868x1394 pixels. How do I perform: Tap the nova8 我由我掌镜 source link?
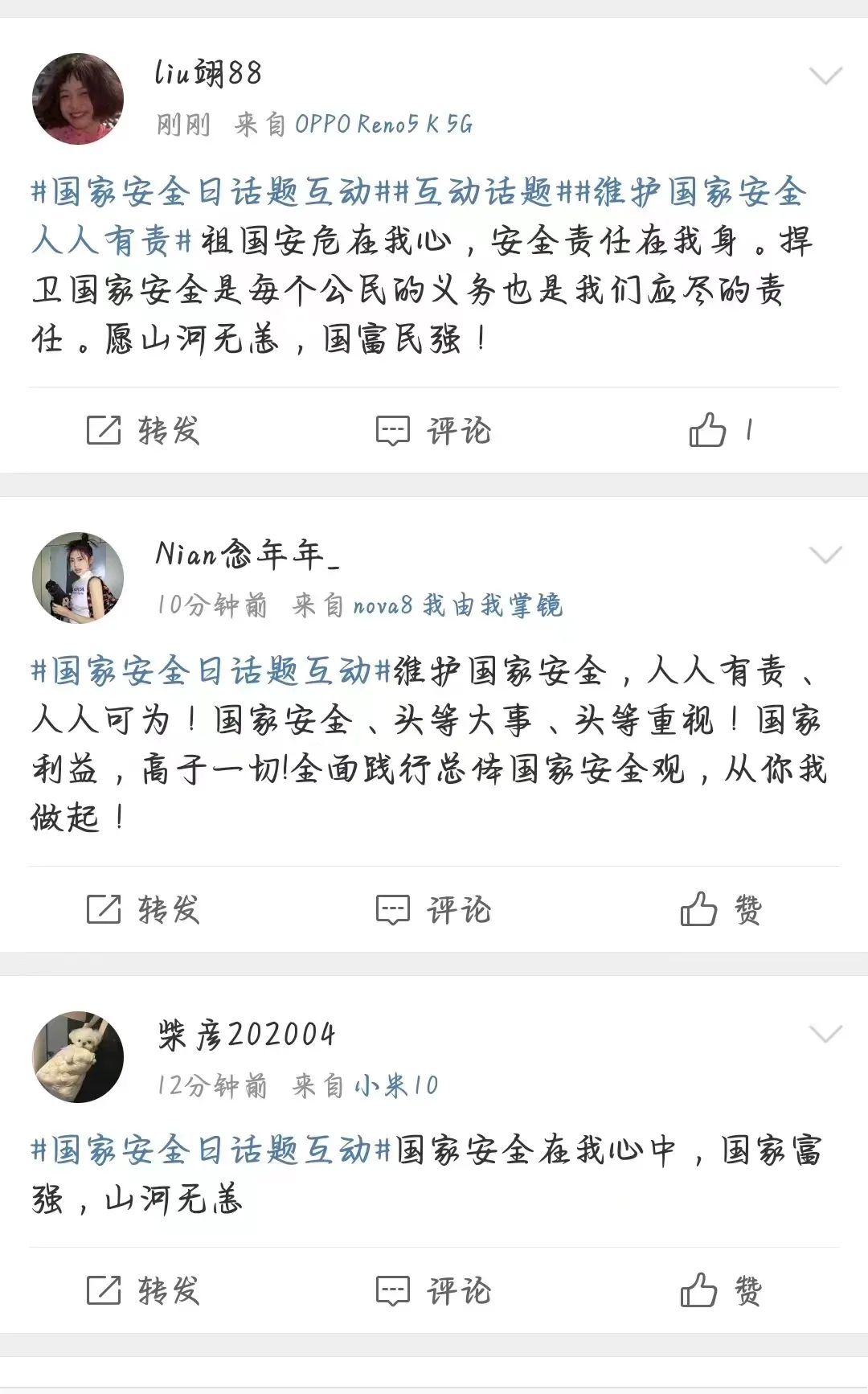[x=457, y=605]
